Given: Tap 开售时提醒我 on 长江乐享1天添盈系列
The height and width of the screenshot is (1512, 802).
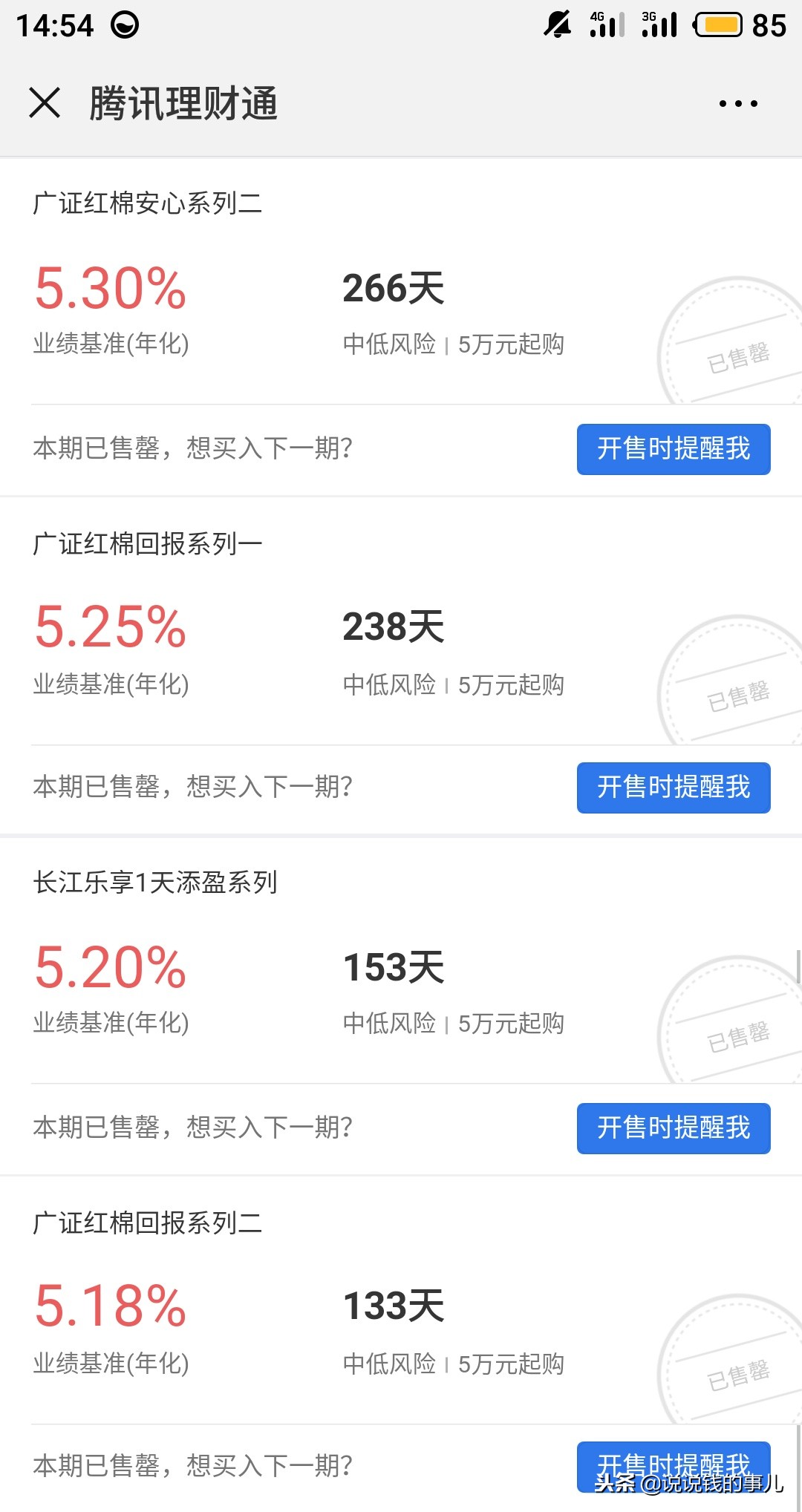Looking at the screenshot, I should [x=673, y=1128].
